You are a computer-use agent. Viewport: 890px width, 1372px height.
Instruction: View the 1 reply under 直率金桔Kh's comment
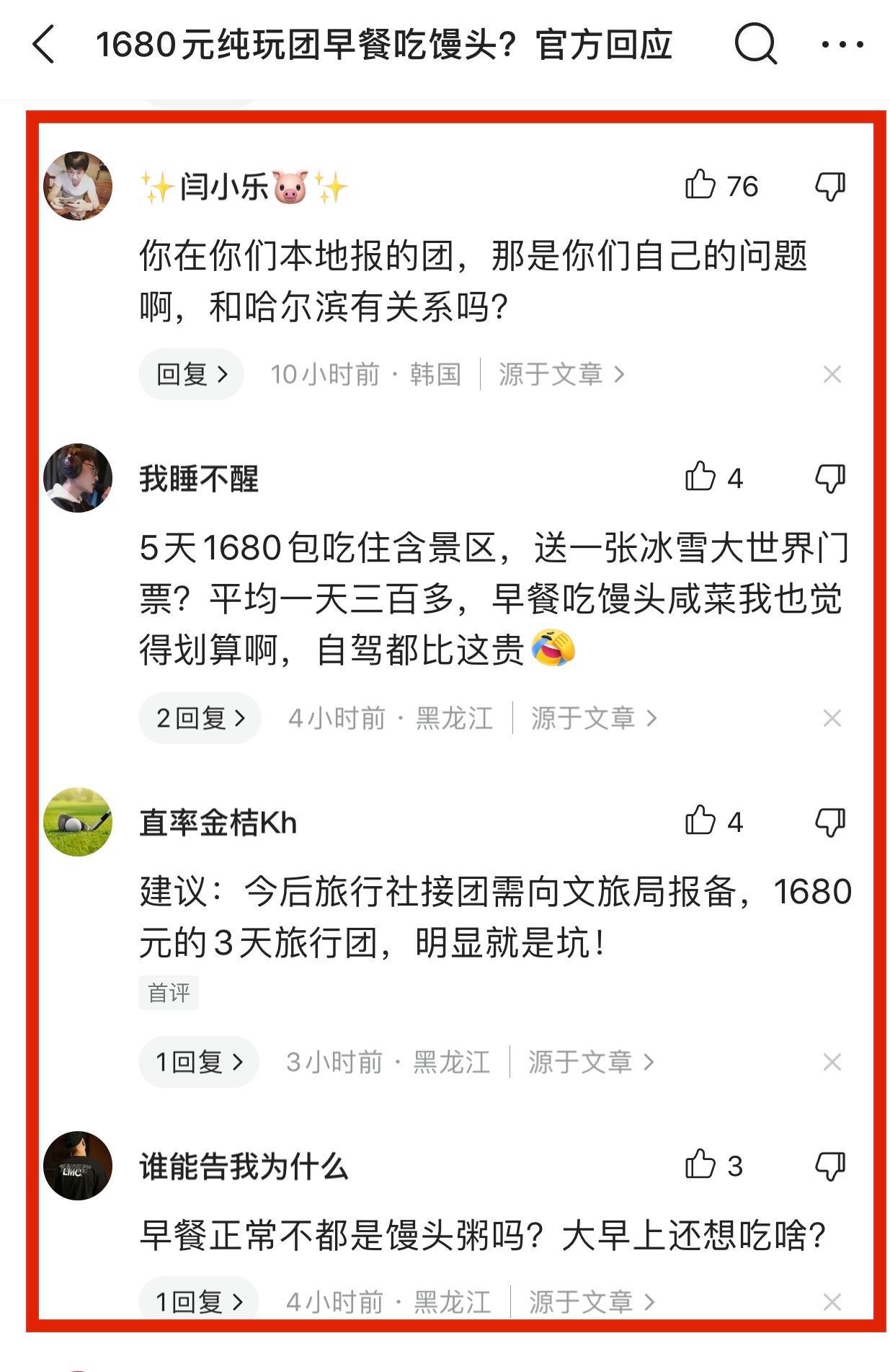(x=198, y=1062)
